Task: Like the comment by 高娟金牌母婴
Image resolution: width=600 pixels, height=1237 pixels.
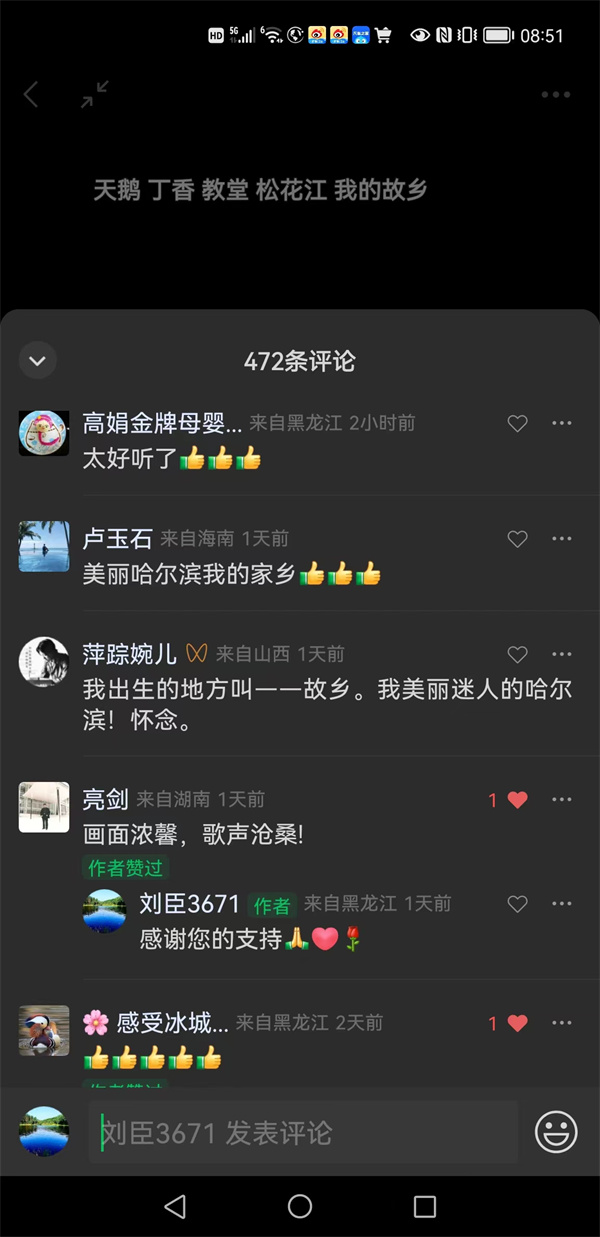Action: [517, 424]
